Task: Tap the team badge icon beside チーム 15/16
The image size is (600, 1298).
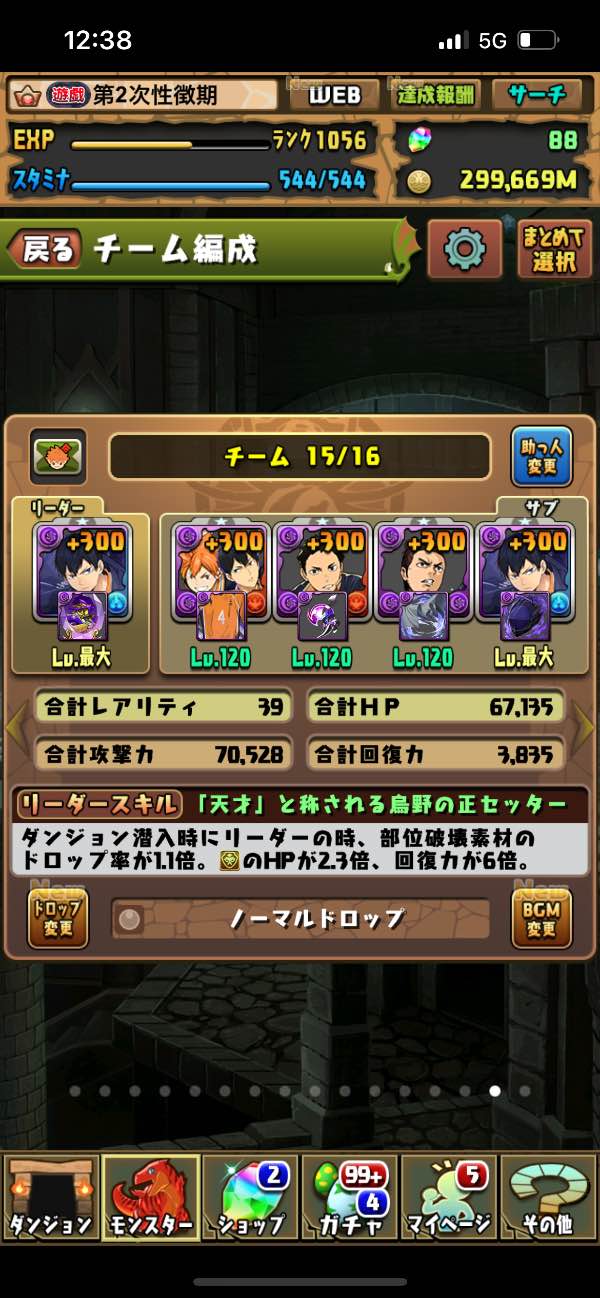Action: tap(57, 457)
